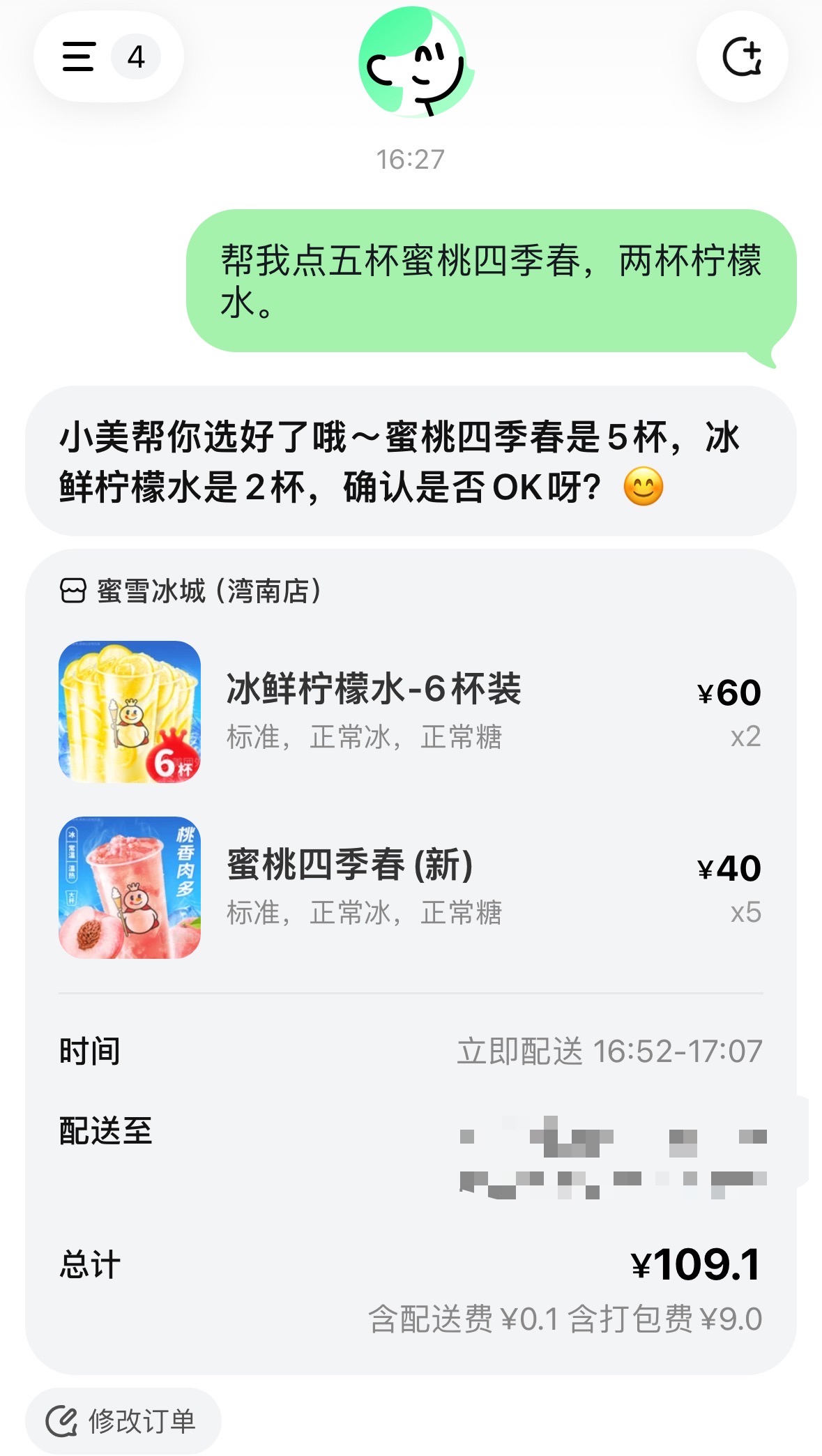Image resolution: width=822 pixels, height=1456 pixels.
Task: Open the 冰鲜柠檬水-6杯装 item
Action: pyautogui.click(x=411, y=711)
